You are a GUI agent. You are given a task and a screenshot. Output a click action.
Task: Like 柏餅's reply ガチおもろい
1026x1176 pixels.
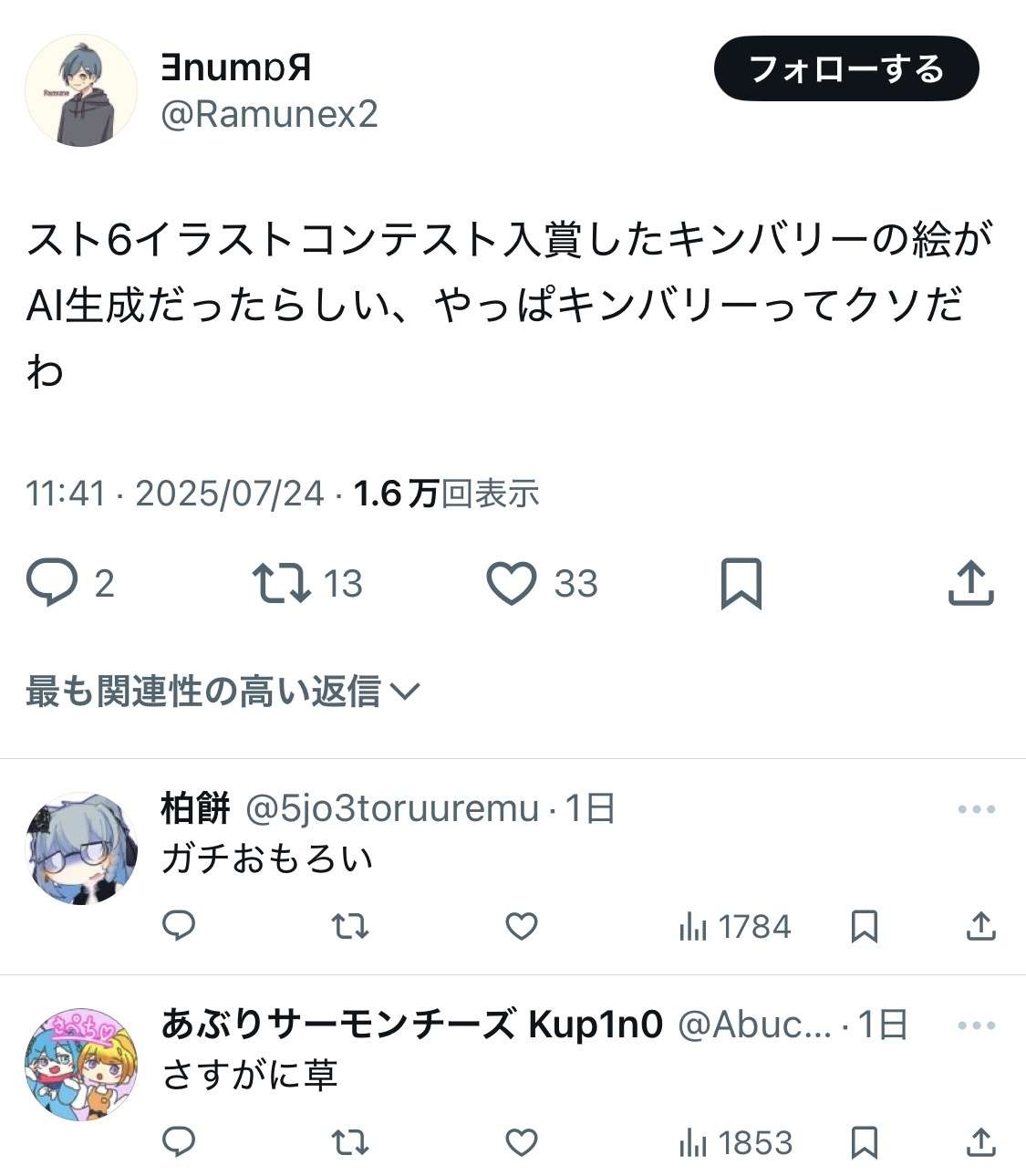click(521, 927)
